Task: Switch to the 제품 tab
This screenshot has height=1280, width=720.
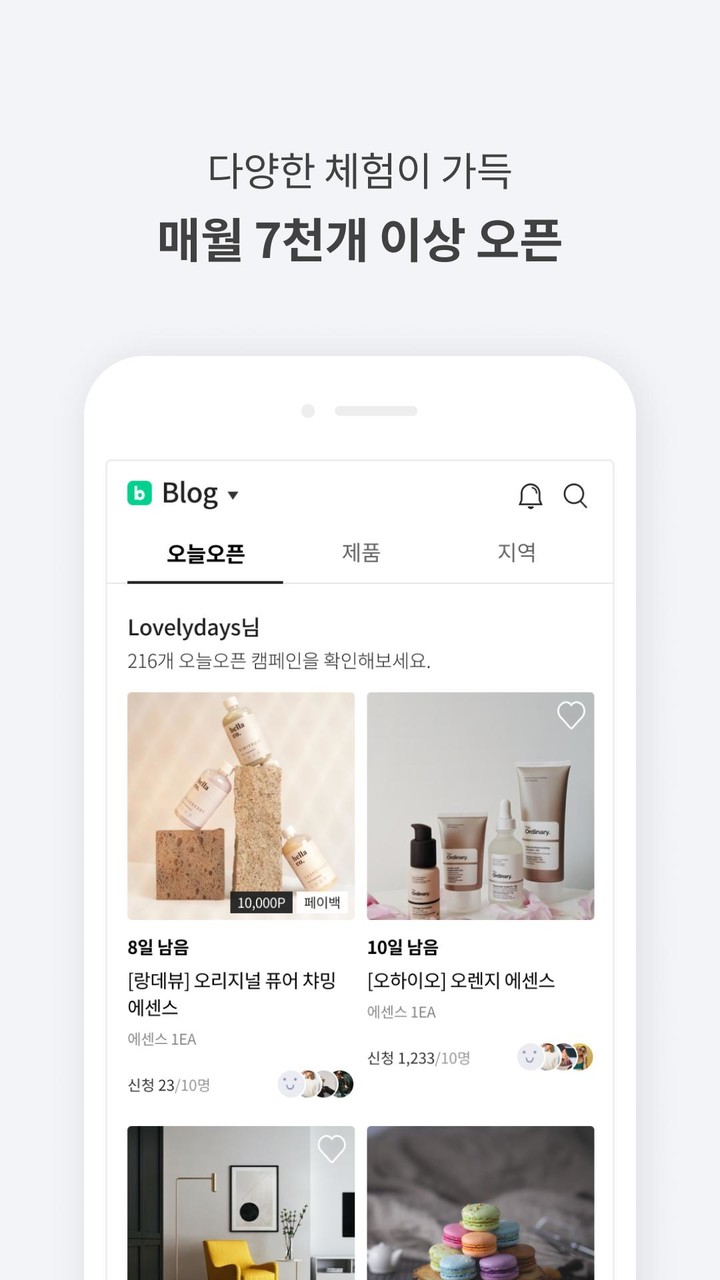Action: (x=362, y=553)
